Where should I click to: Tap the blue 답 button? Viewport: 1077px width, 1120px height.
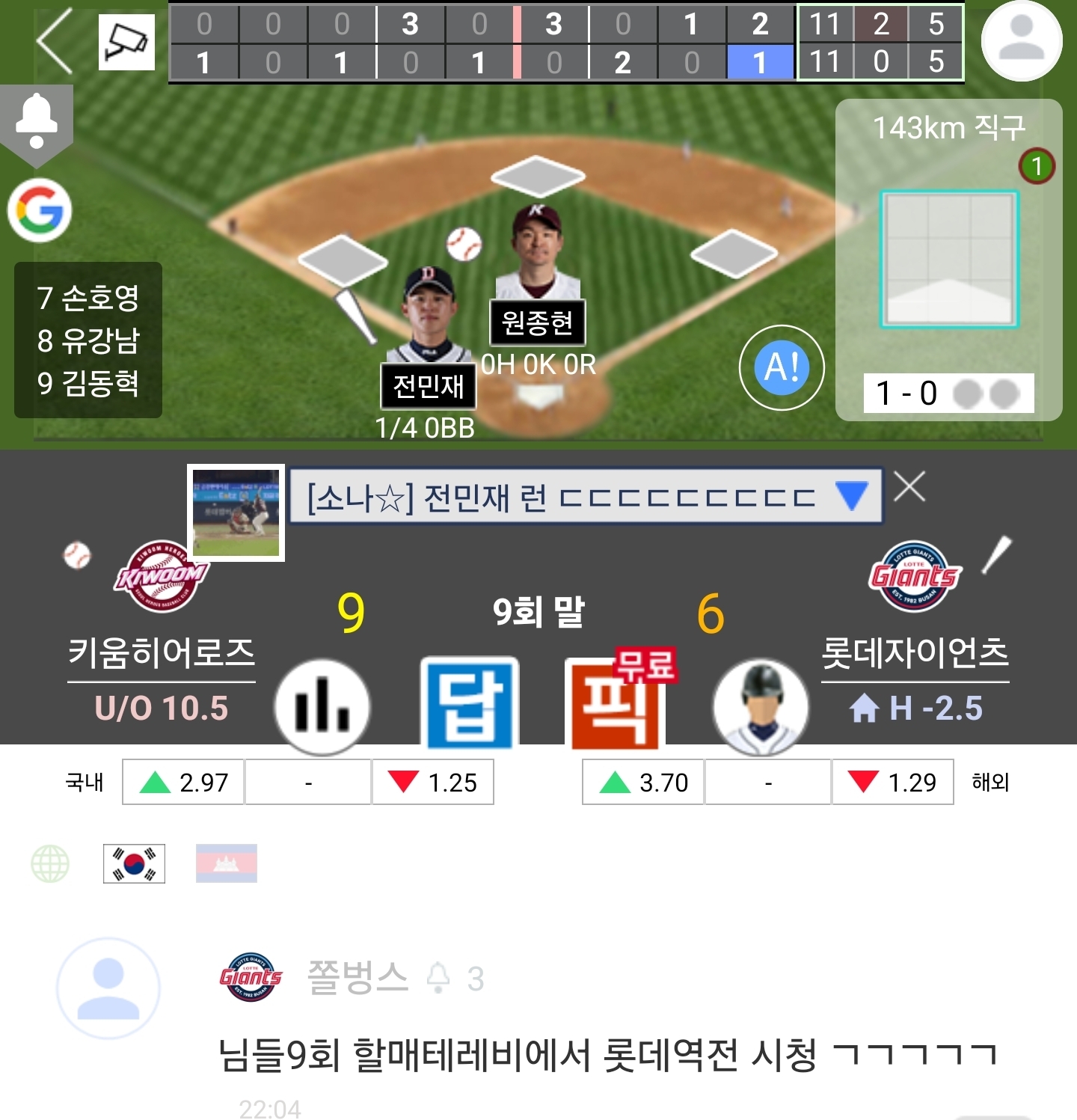[470, 703]
